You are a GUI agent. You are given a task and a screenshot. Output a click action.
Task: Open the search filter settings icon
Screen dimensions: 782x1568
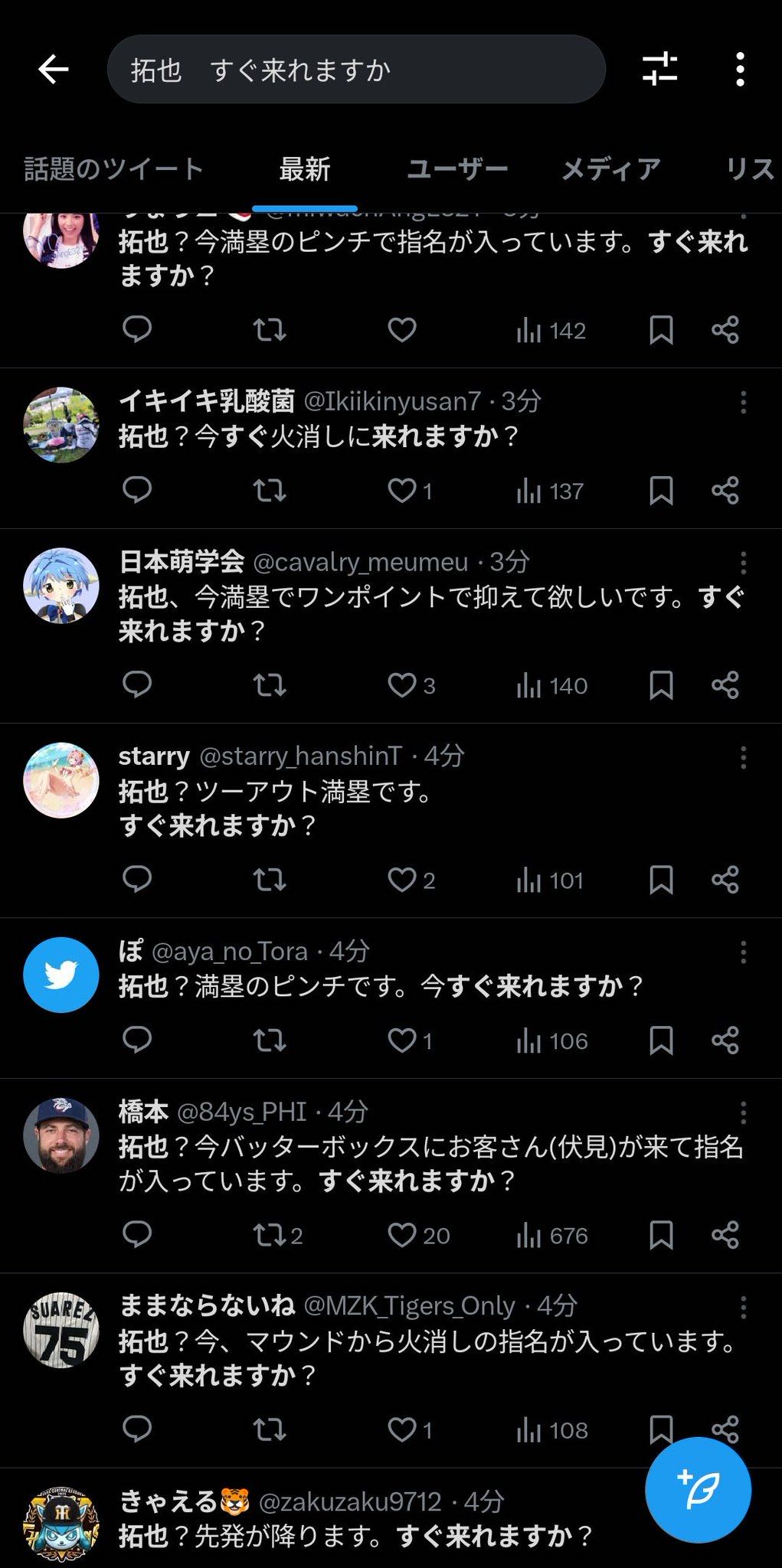pyautogui.click(x=659, y=69)
